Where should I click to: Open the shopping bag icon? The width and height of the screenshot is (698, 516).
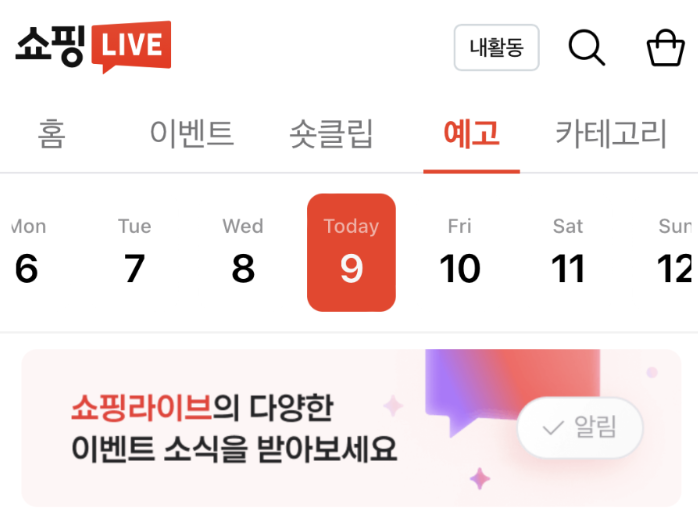pyautogui.click(x=665, y=47)
